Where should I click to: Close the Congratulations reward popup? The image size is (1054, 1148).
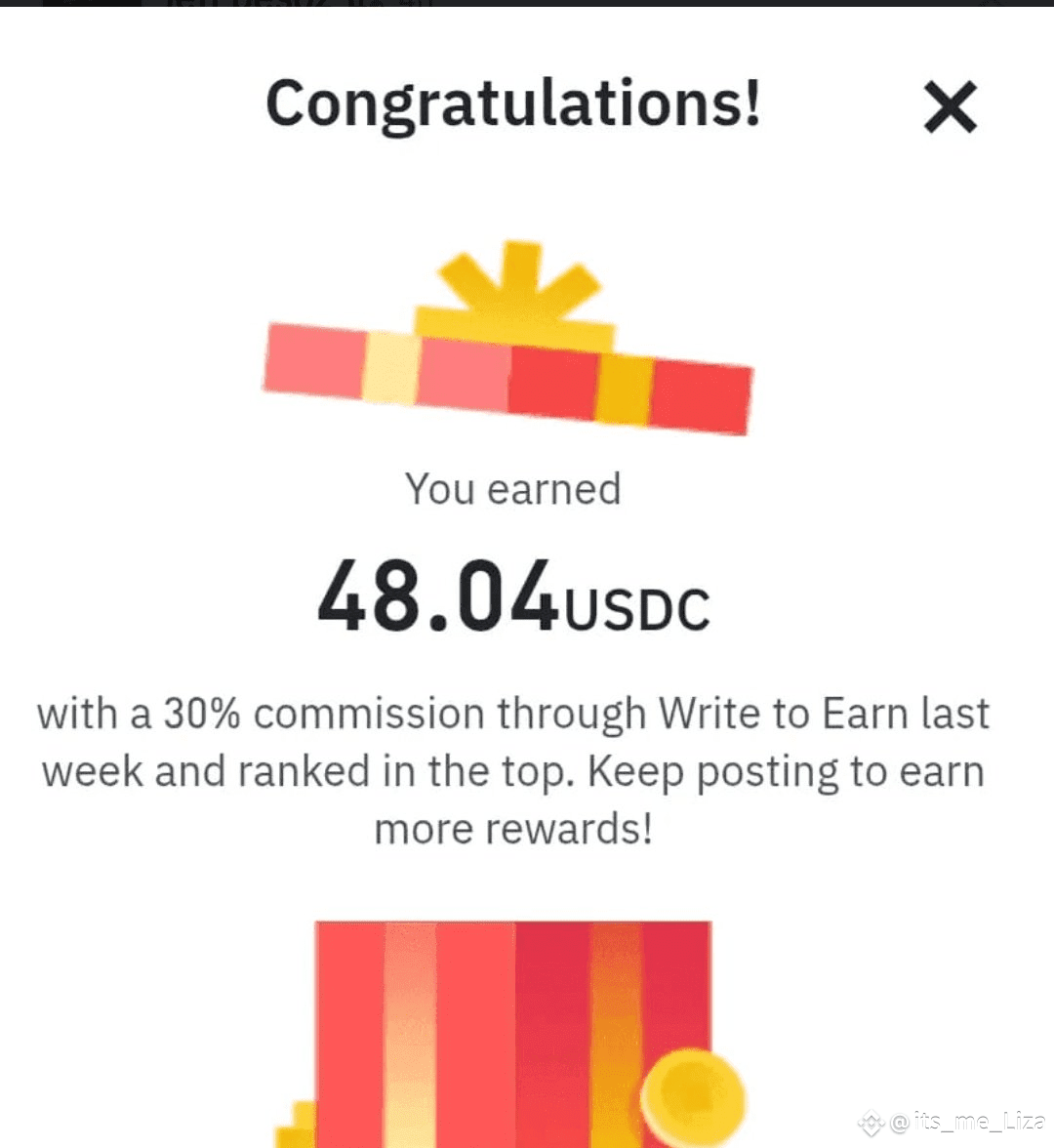950,107
